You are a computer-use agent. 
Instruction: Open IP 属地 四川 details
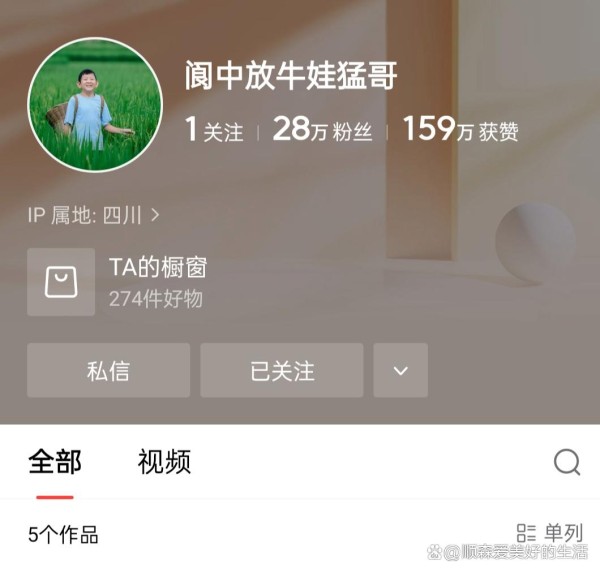[x=94, y=214]
